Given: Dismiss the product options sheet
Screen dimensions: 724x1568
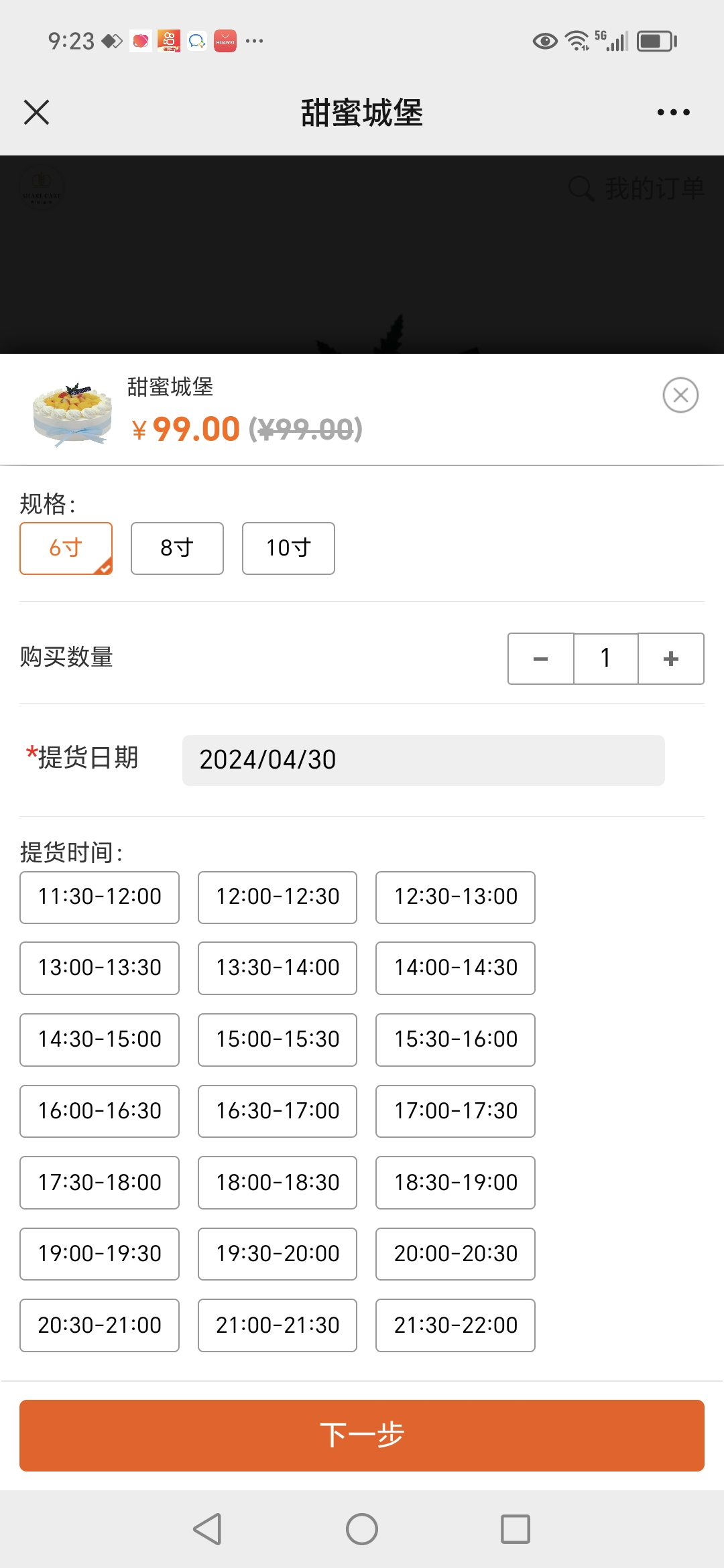Looking at the screenshot, I should pos(680,395).
